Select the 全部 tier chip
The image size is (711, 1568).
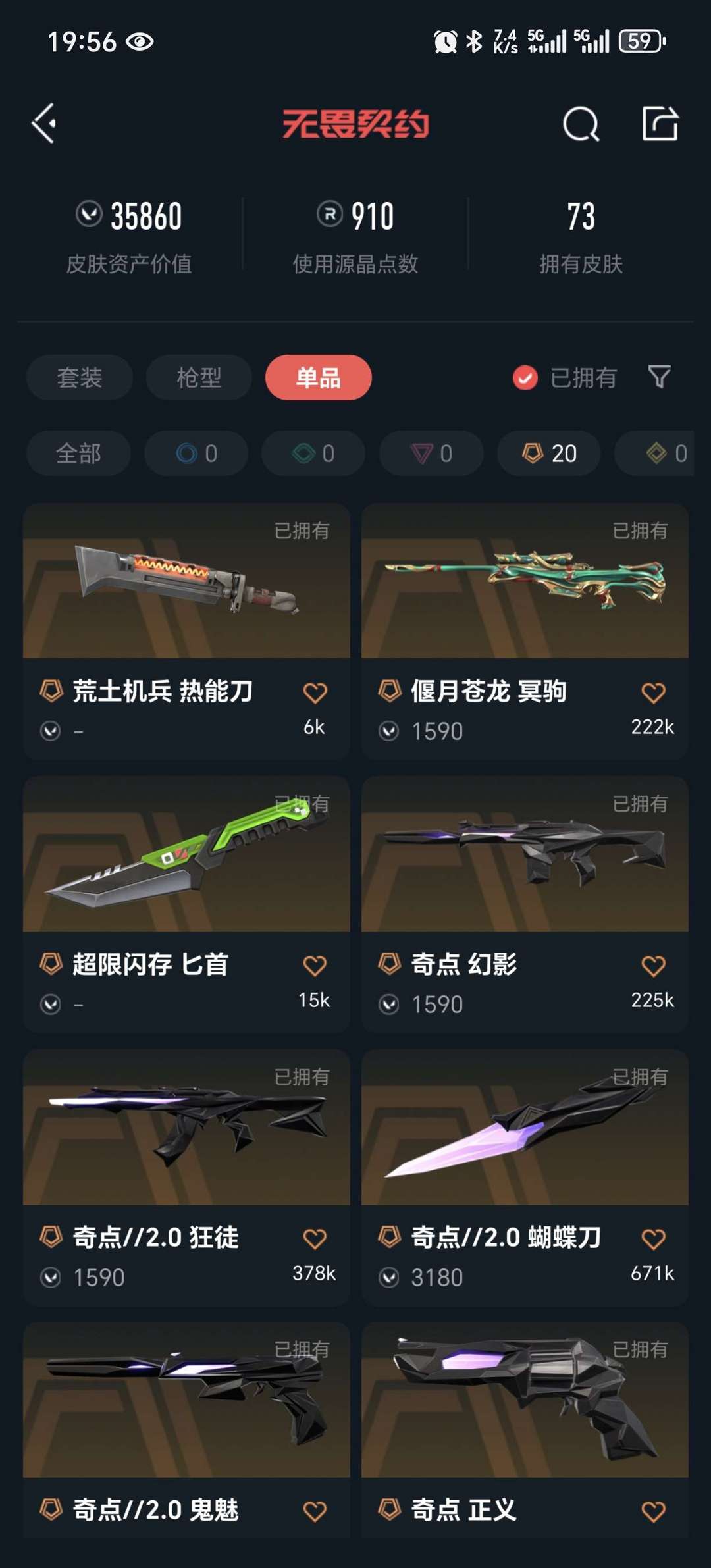click(79, 453)
